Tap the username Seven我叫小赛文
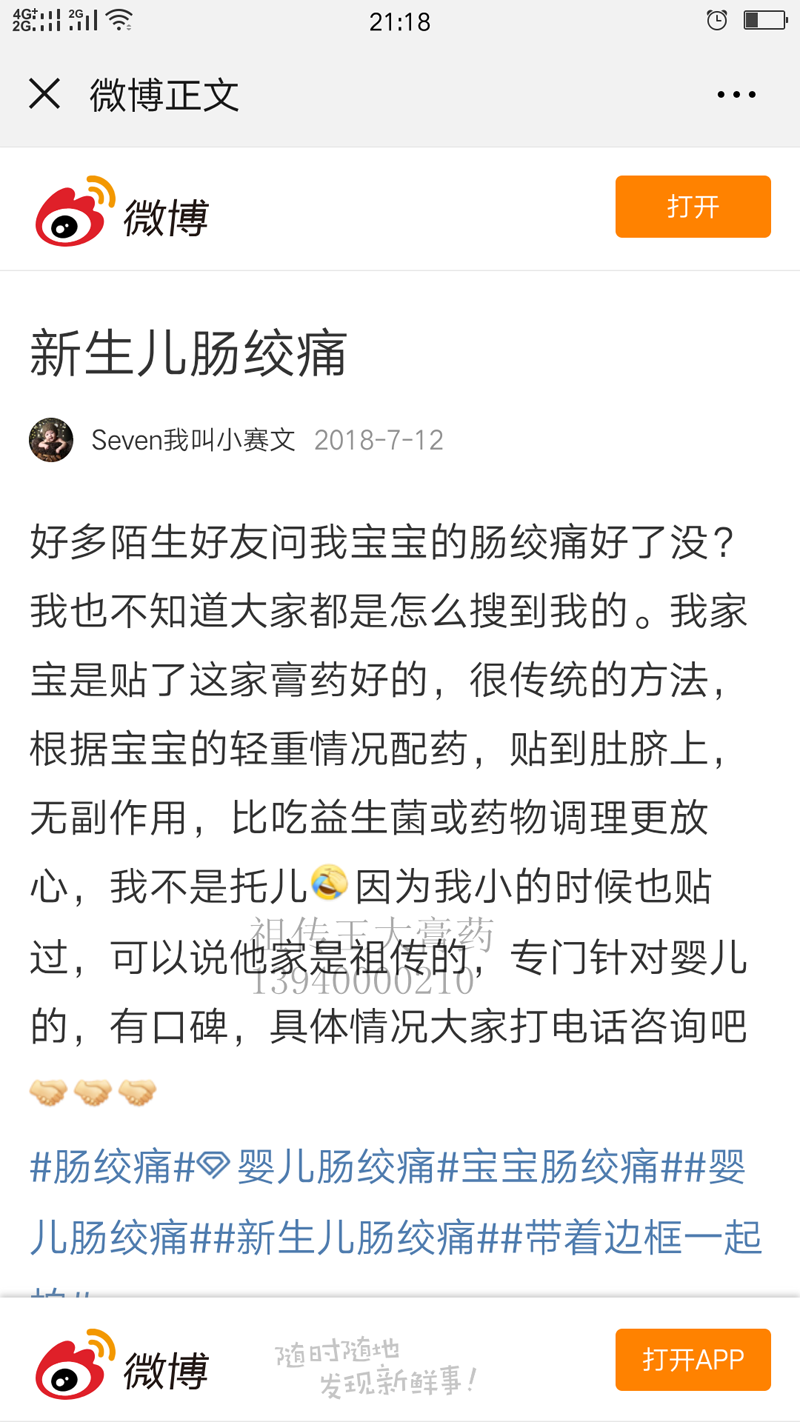Screen dimensions: 800x1422 point(194,440)
